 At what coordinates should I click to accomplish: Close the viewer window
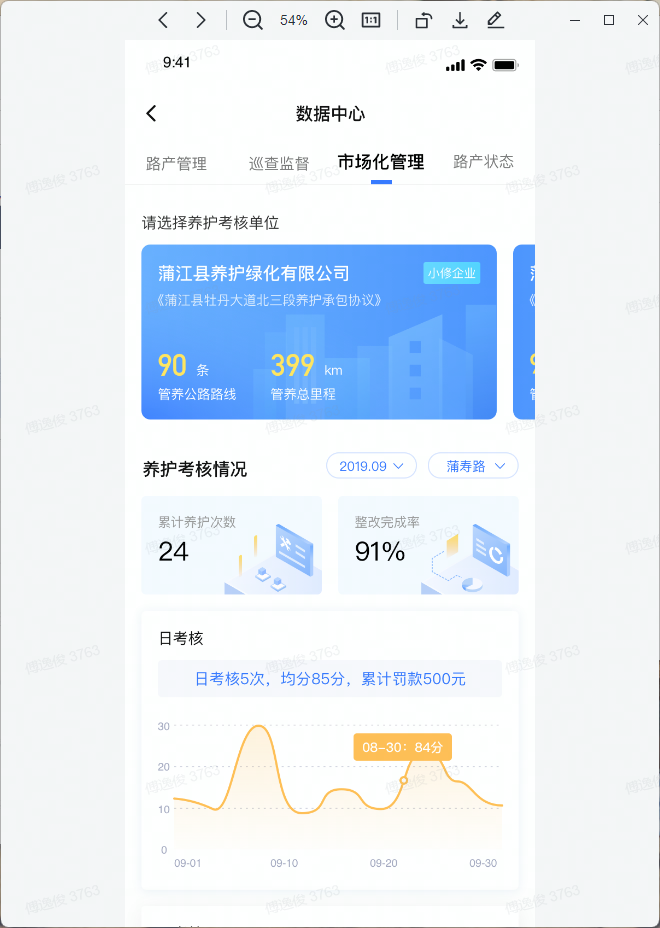pyautogui.click(x=643, y=20)
